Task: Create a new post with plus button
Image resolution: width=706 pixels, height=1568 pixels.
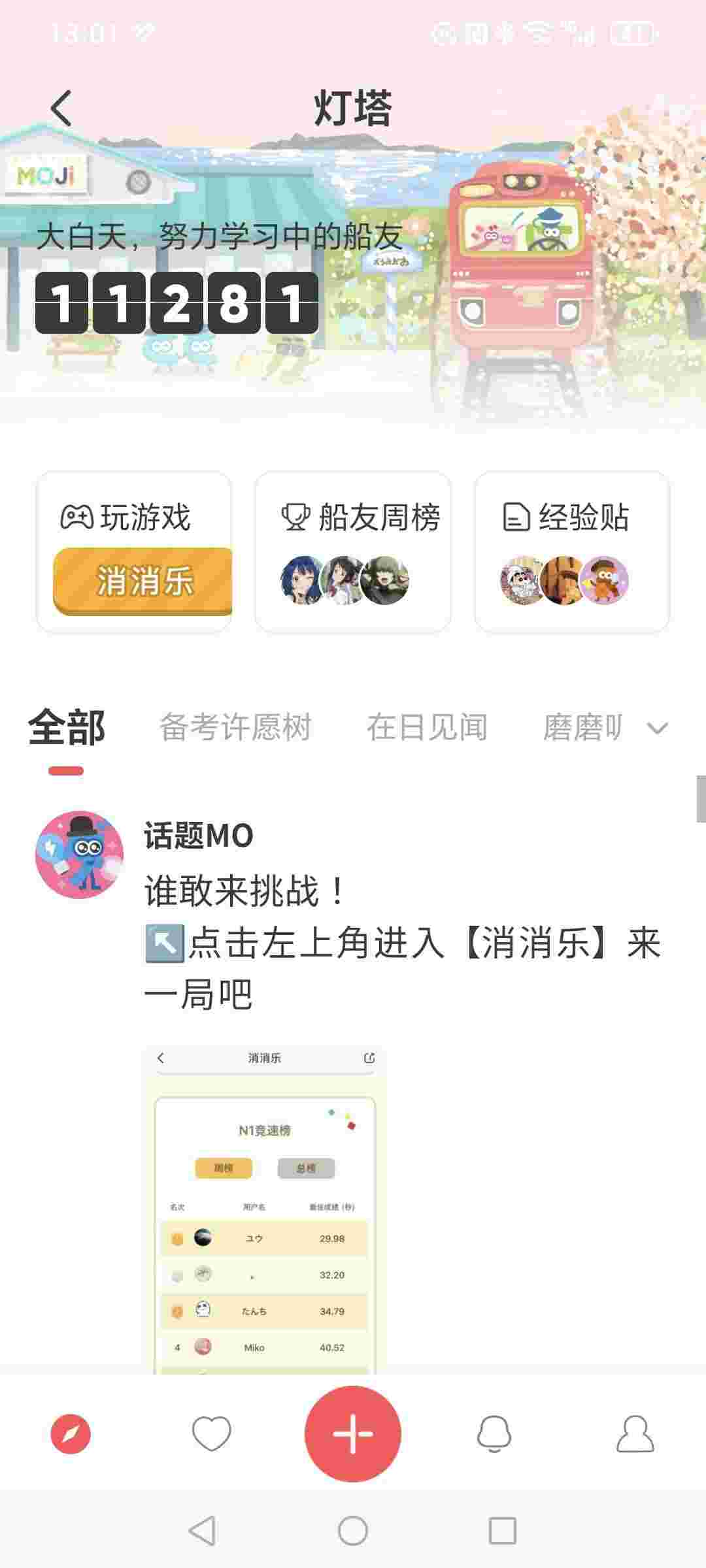Action: coord(353,1434)
